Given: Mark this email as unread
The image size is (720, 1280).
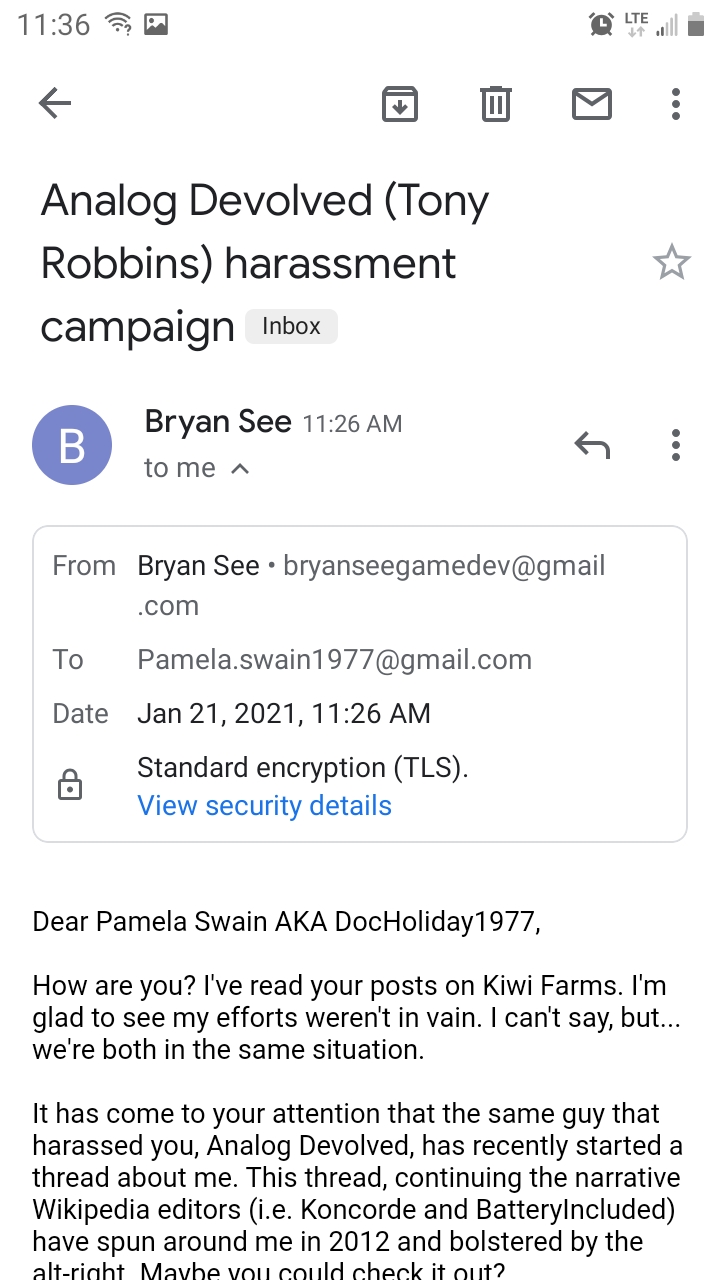Looking at the screenshot, I should pyautogui.click(x=591, y=103).
